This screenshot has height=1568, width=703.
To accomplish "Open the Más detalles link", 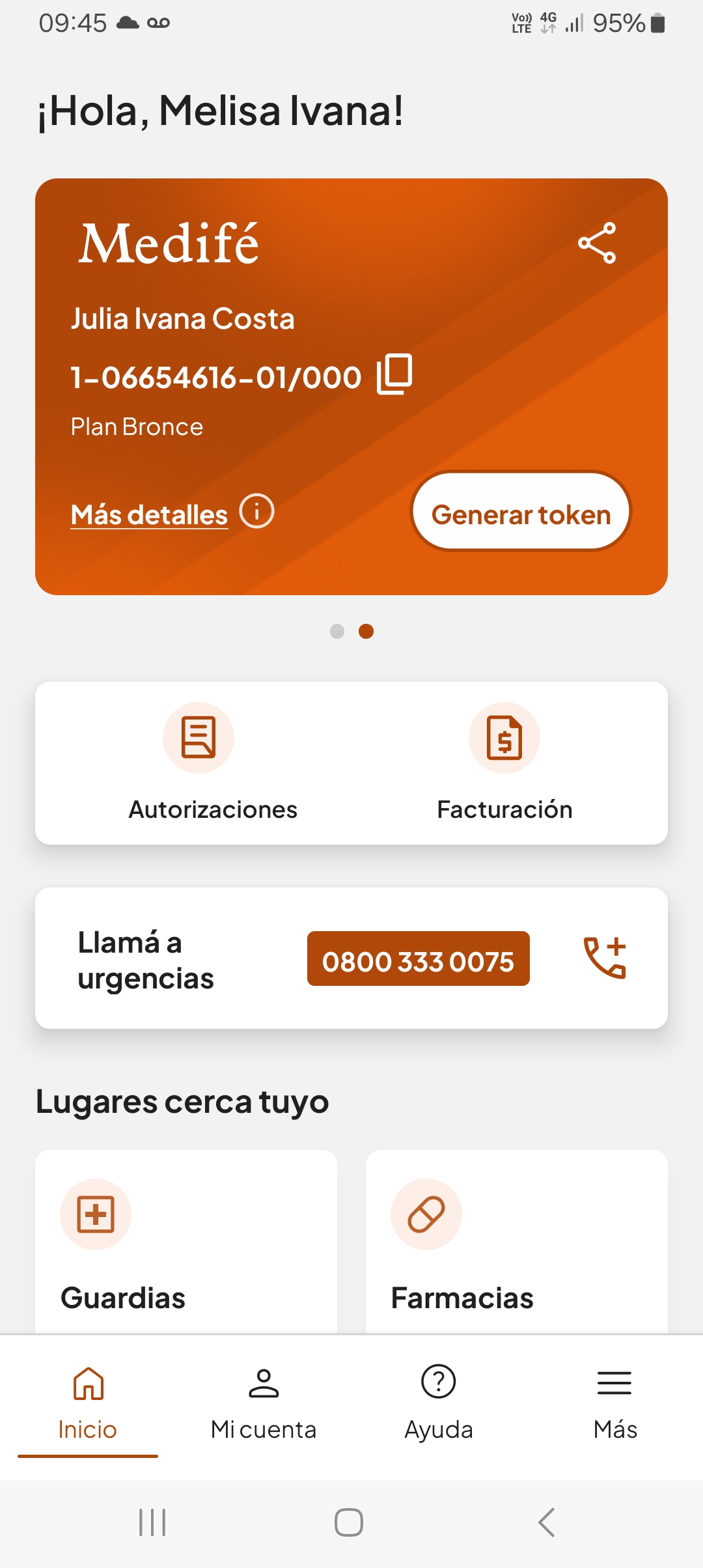I will click(150, 514).
